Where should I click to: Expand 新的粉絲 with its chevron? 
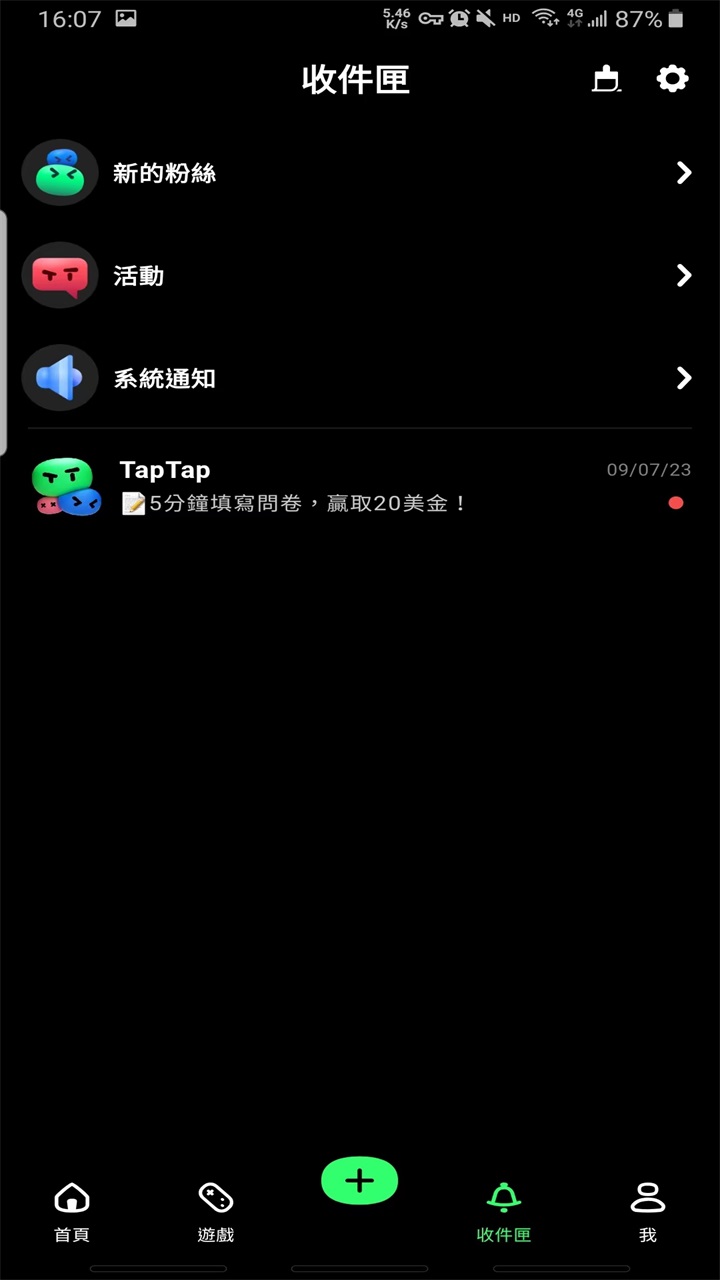(x=684, y=172)
